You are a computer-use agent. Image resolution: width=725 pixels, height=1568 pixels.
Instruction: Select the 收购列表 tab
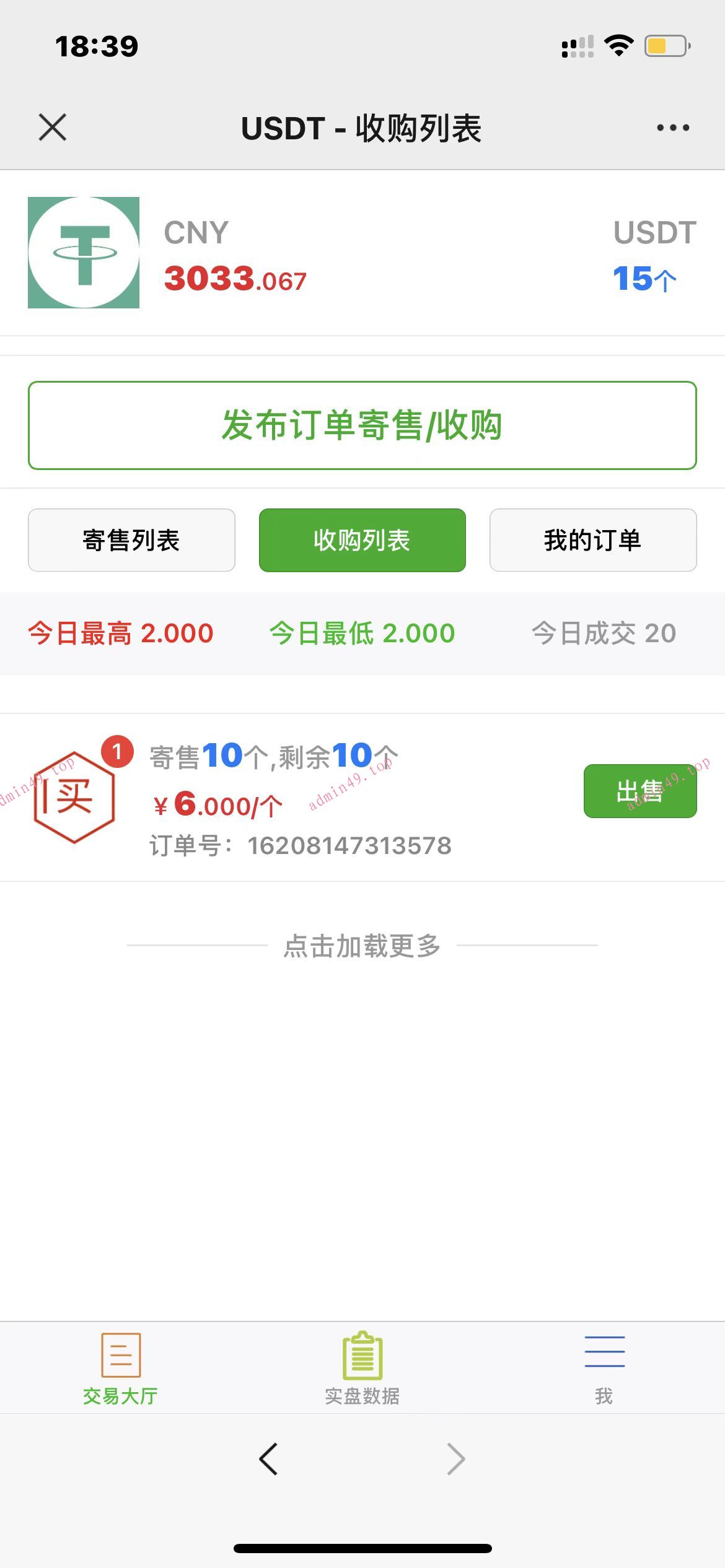pyautogui.click(x=362, y=540)
